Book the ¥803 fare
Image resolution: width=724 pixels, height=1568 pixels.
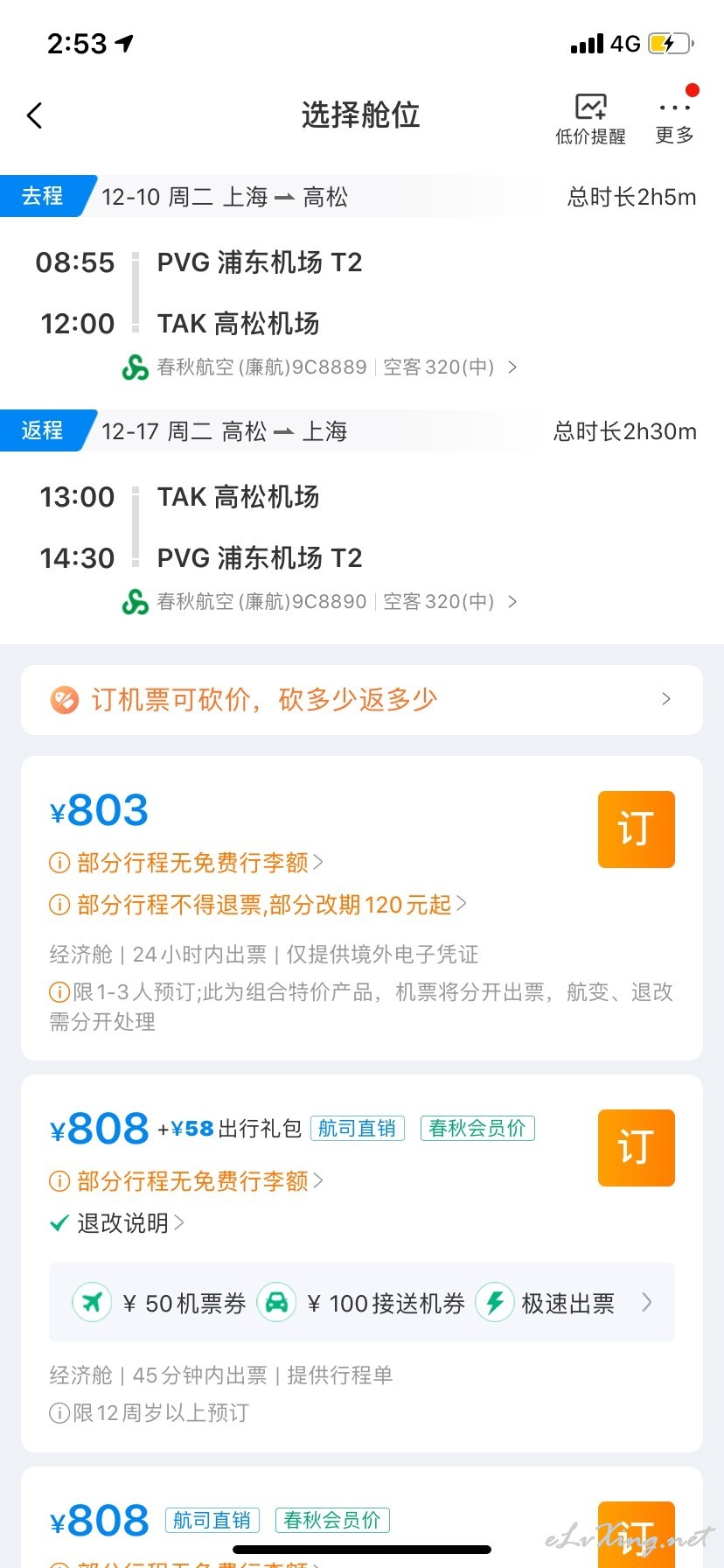click(x=637, y=829)
